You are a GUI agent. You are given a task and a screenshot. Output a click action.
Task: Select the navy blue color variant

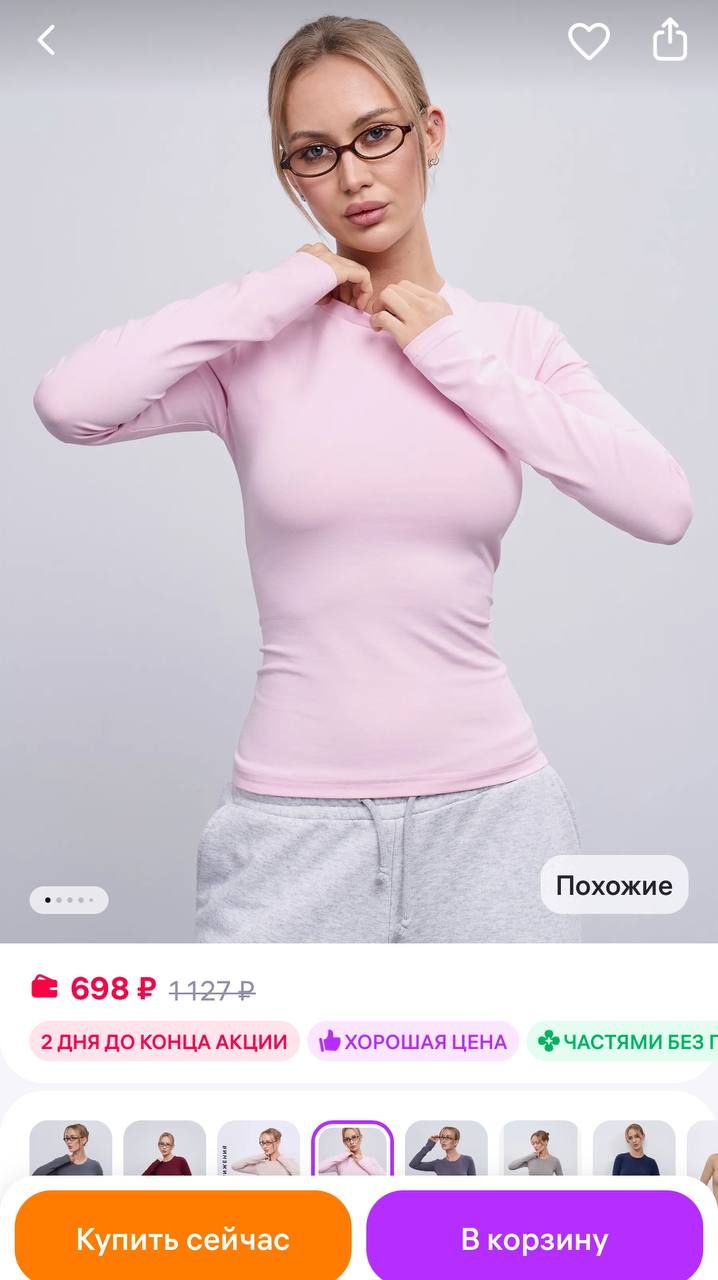click(634, 1150)
